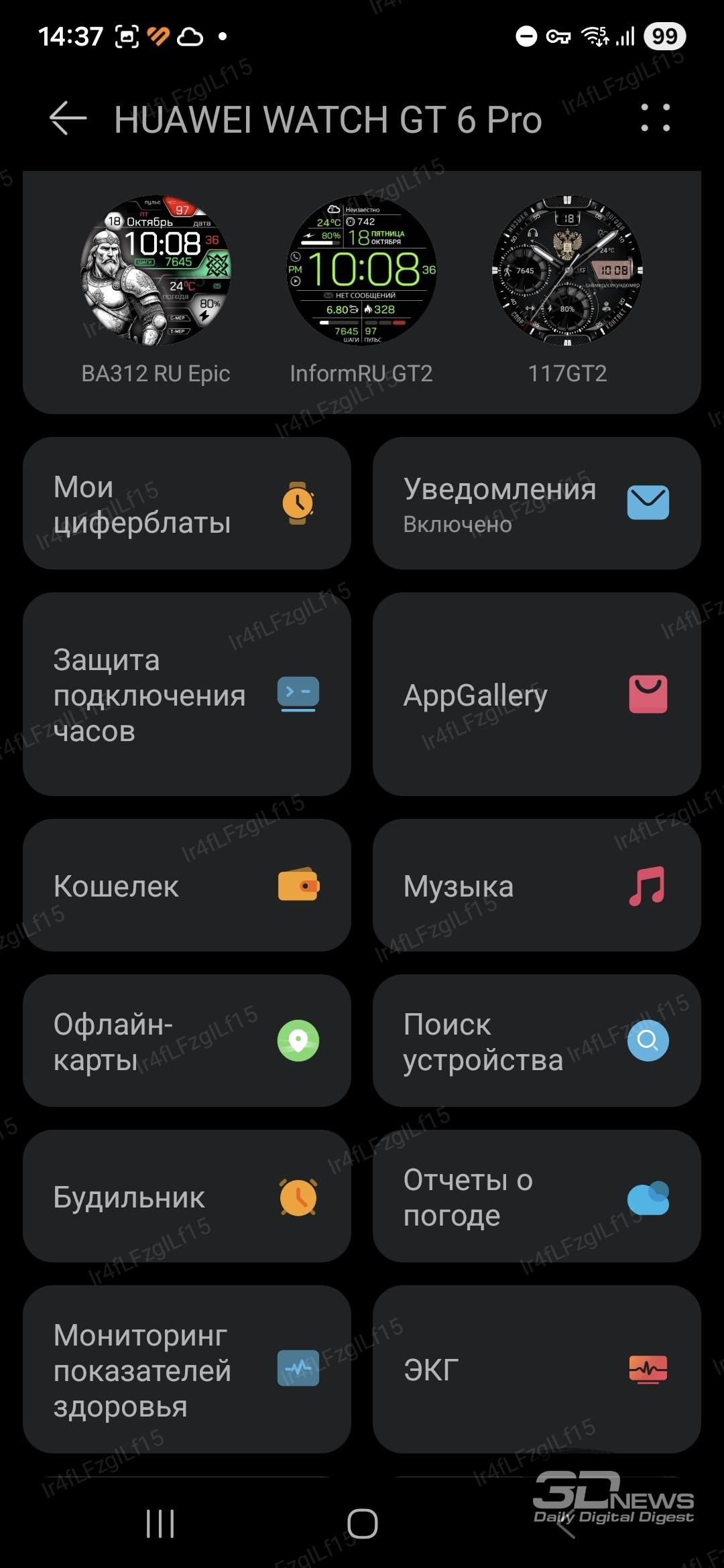724x1568 pixels.
Task: Tap Поиск устройства card
Action: [537, 1041]
